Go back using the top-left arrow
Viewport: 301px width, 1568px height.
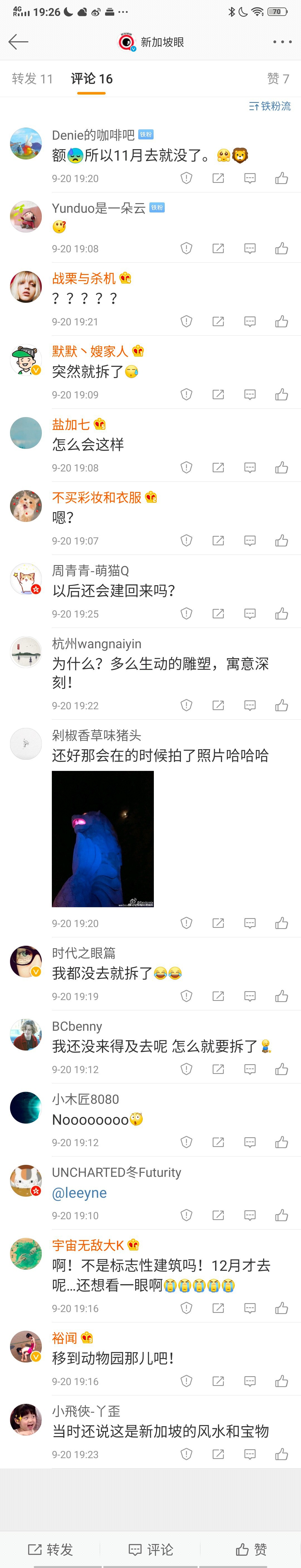click(x=18, y=41)
